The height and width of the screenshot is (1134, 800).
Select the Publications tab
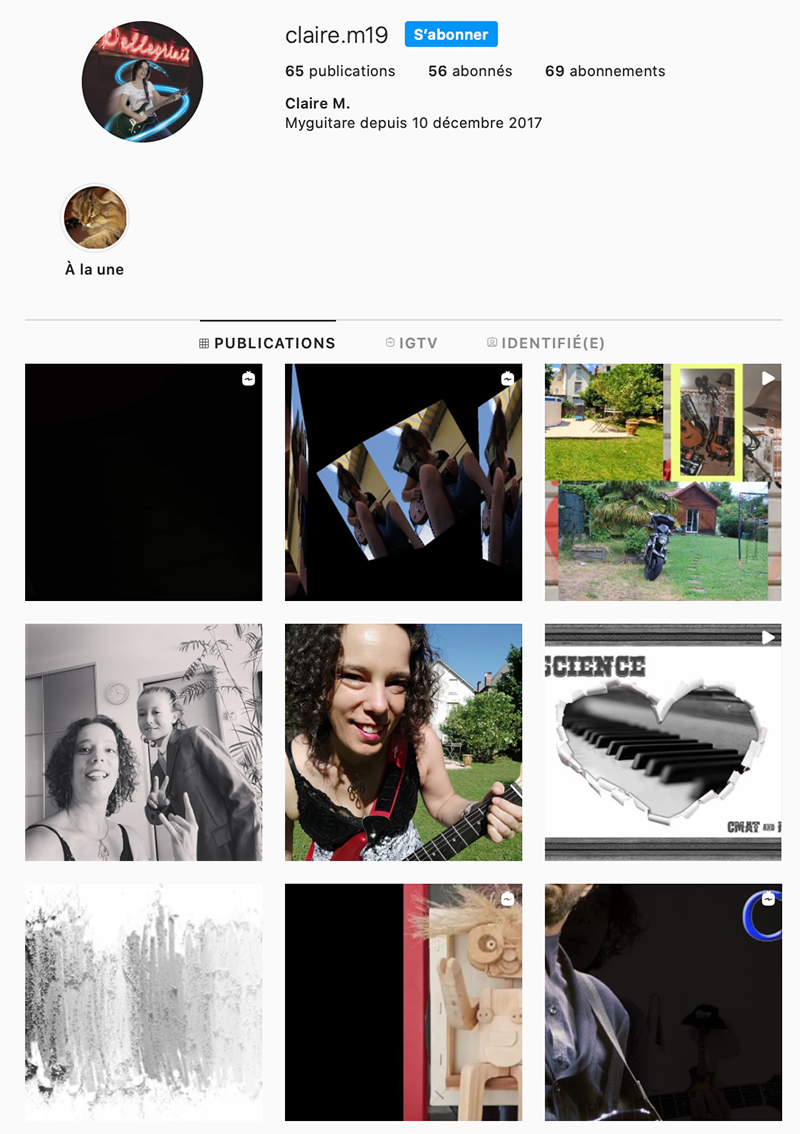coord(267,343)
